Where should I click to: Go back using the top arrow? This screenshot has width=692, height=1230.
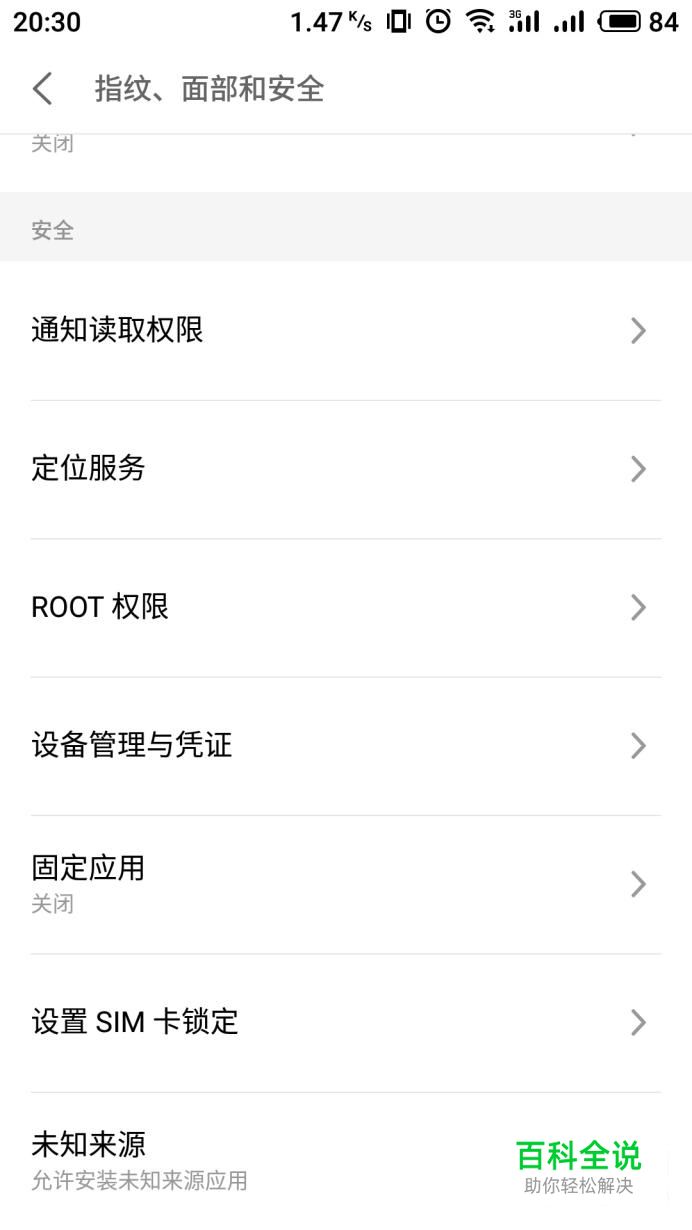[42, 89]
